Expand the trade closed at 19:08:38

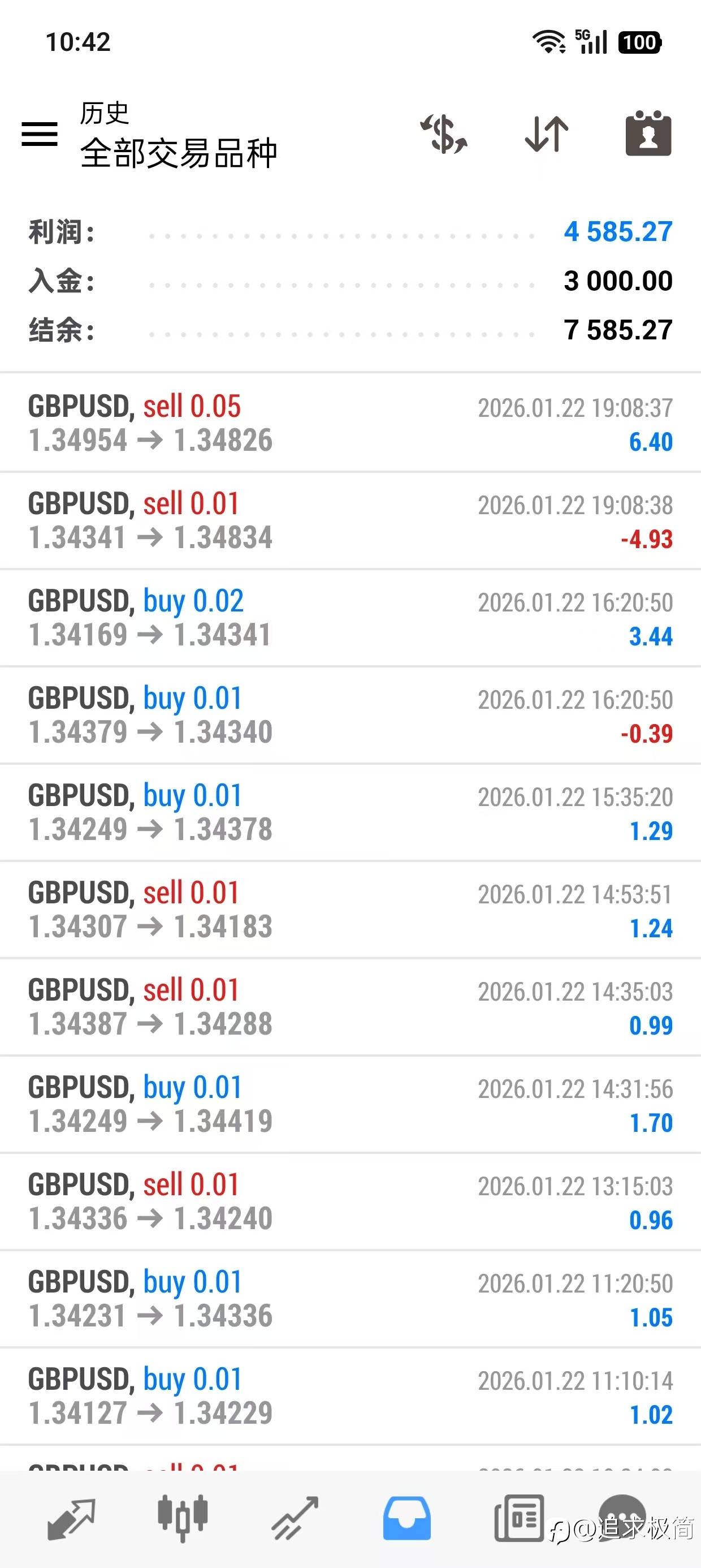pos(350,520)
